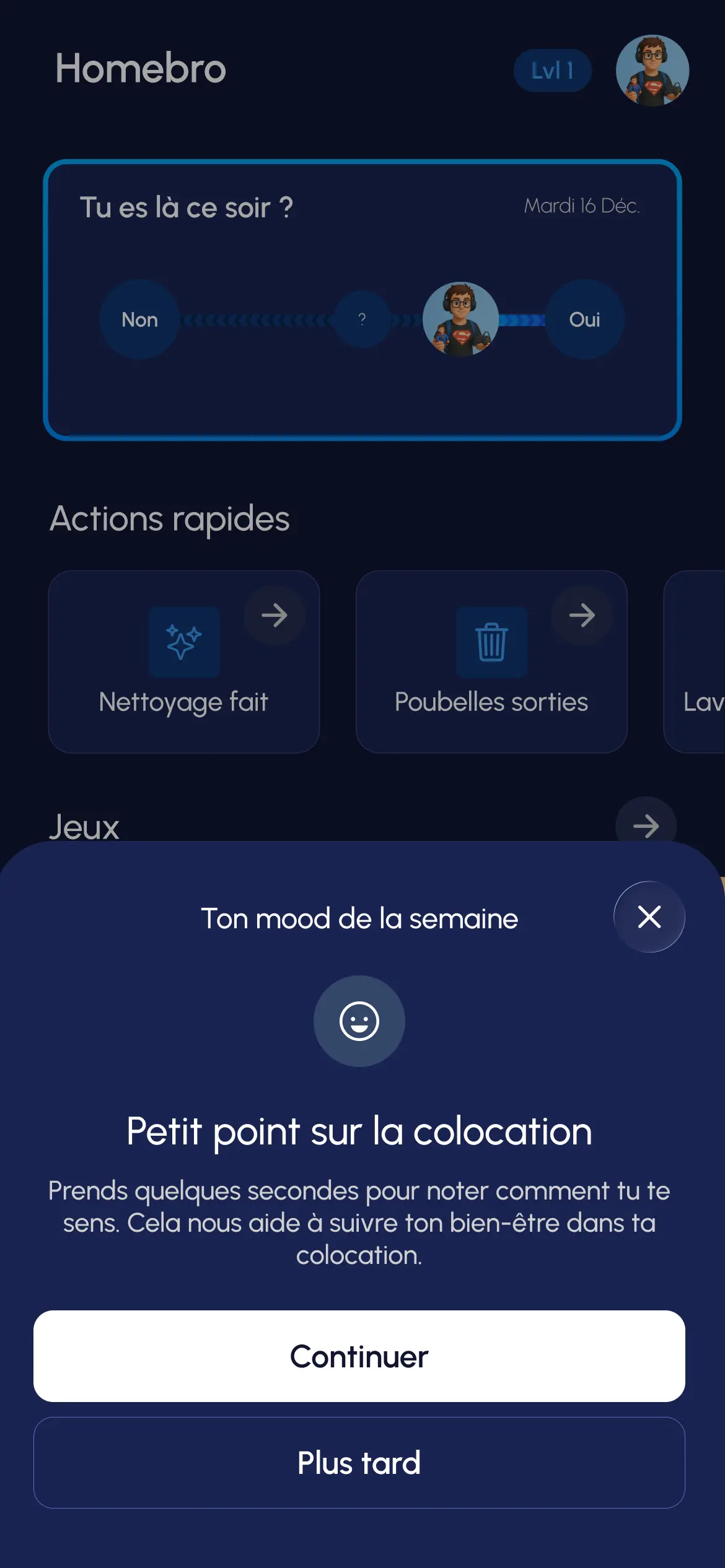Screen dimensions: 725x1568
Task: Mark Nettoyage fait as done
Action: pos(184,661)
